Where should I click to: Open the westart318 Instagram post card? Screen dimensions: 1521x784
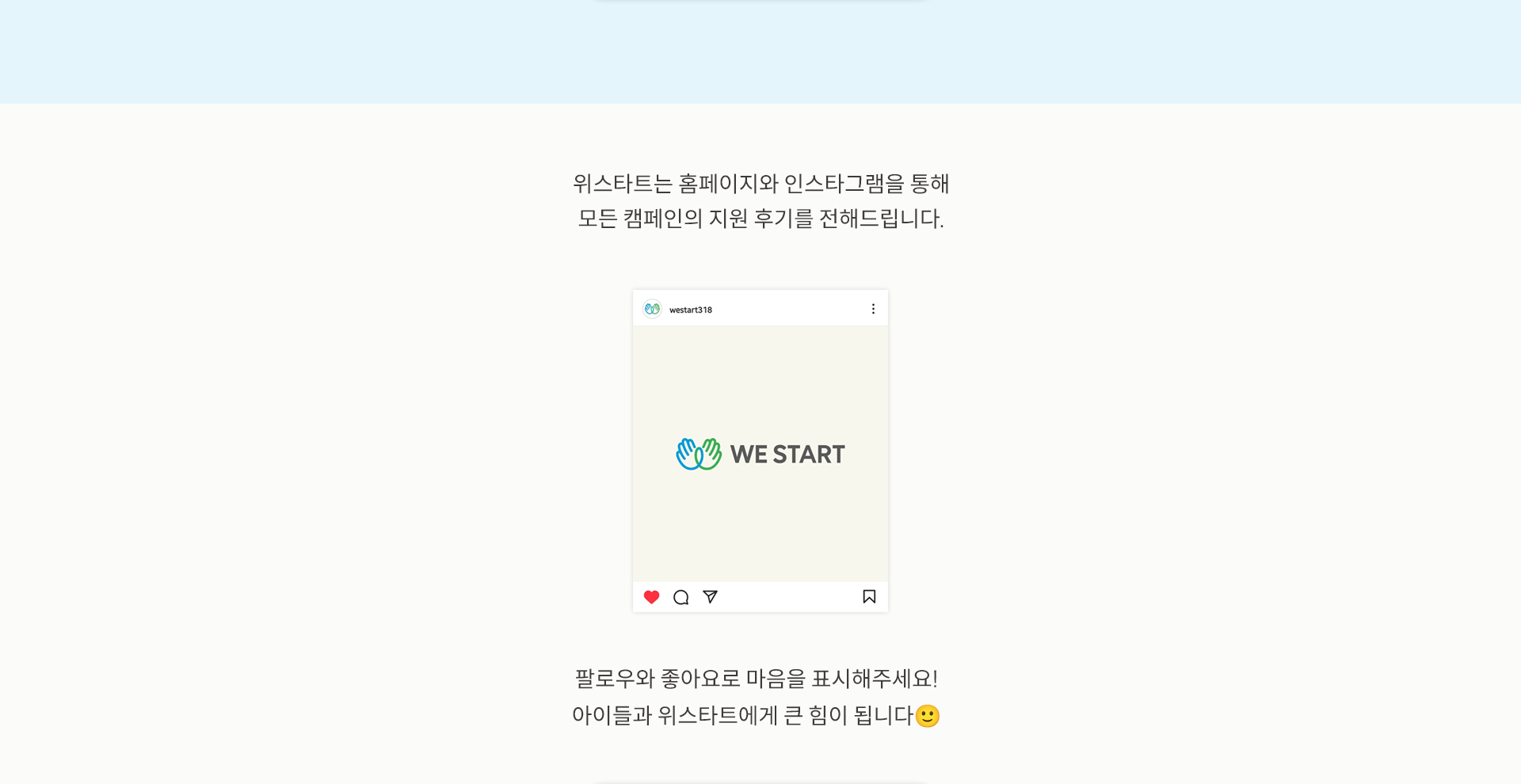[x=760, y=451]
